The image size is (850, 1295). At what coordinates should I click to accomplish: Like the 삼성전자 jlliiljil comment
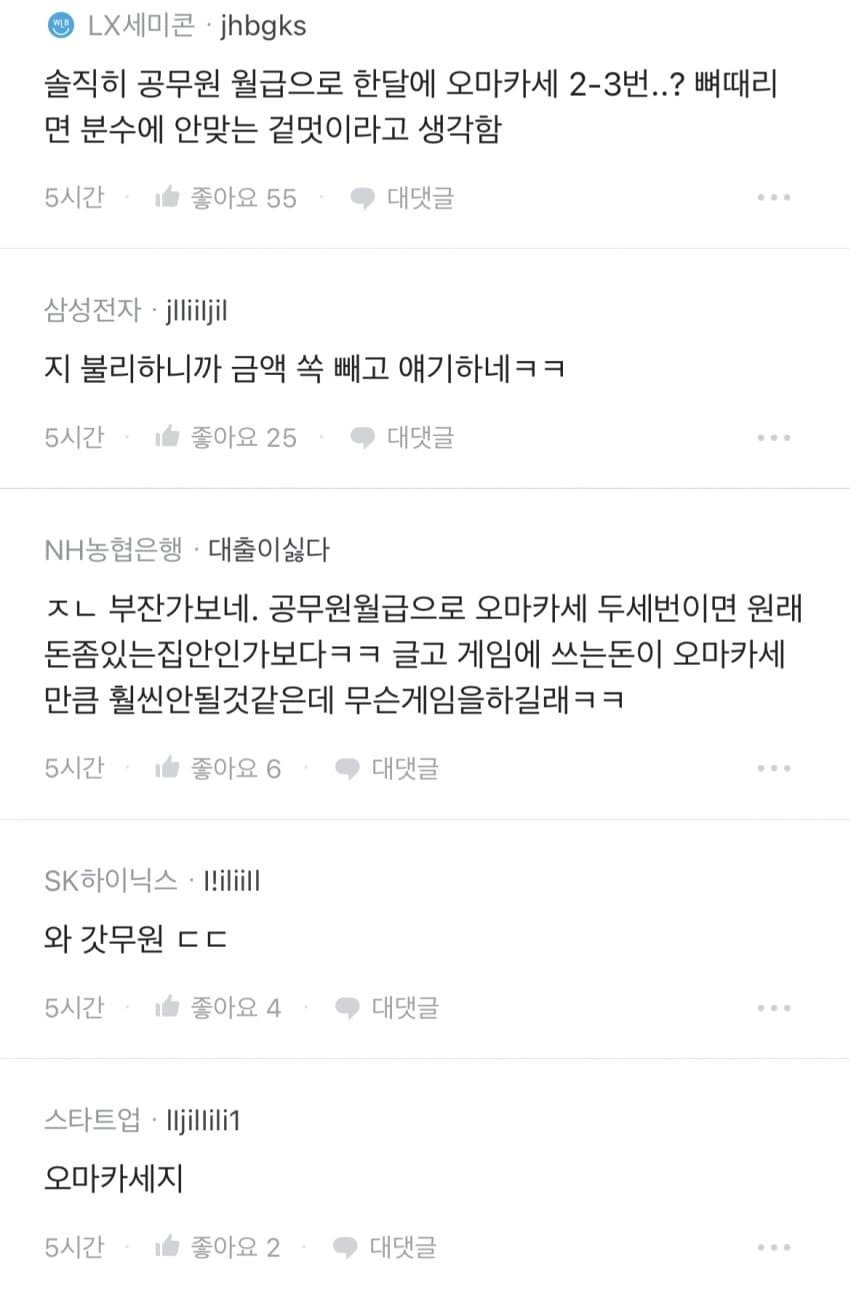coord(226,437)
